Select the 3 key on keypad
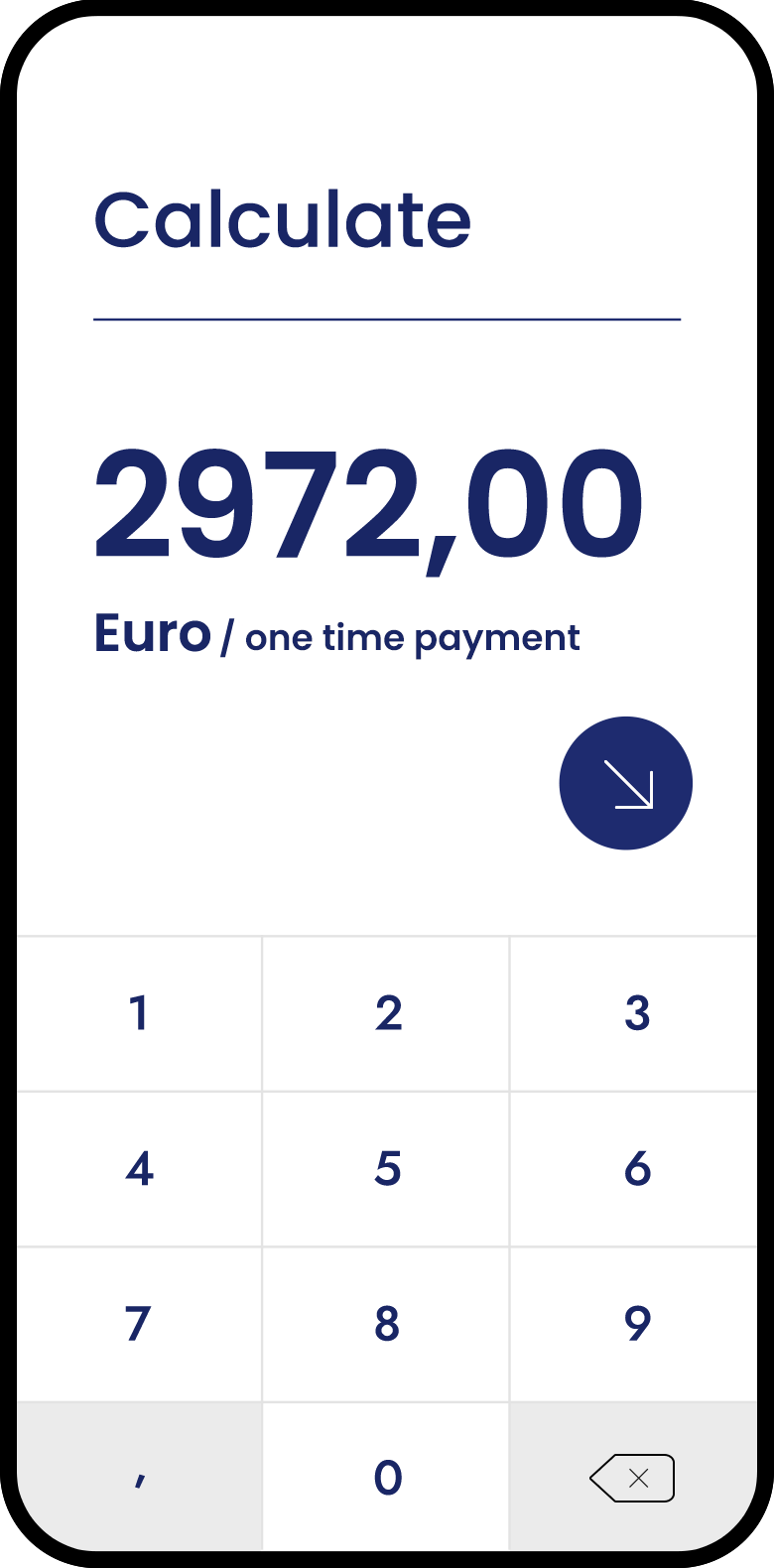This screenshot has height=1568, width=774. coord(635,1013)
